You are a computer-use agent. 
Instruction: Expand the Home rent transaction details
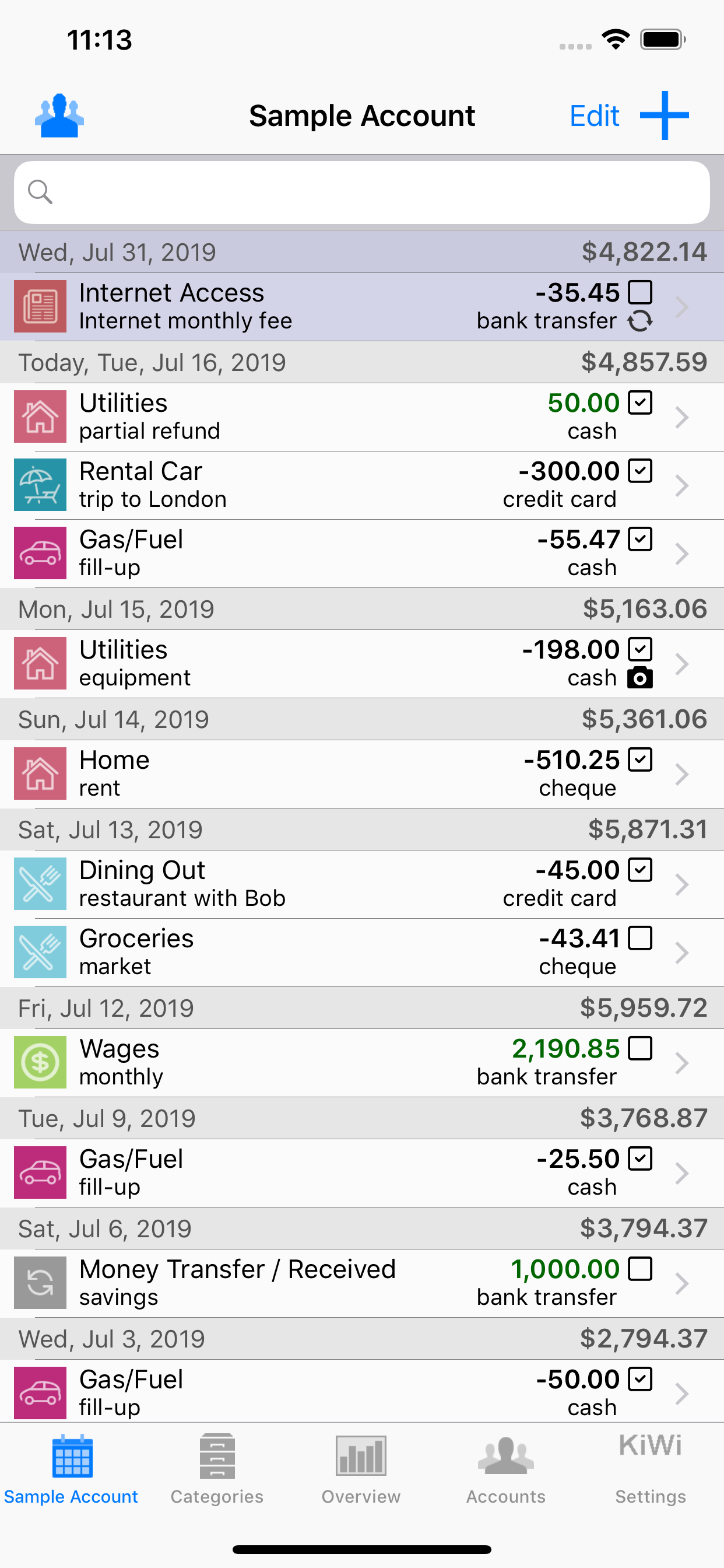pos(681,773)
